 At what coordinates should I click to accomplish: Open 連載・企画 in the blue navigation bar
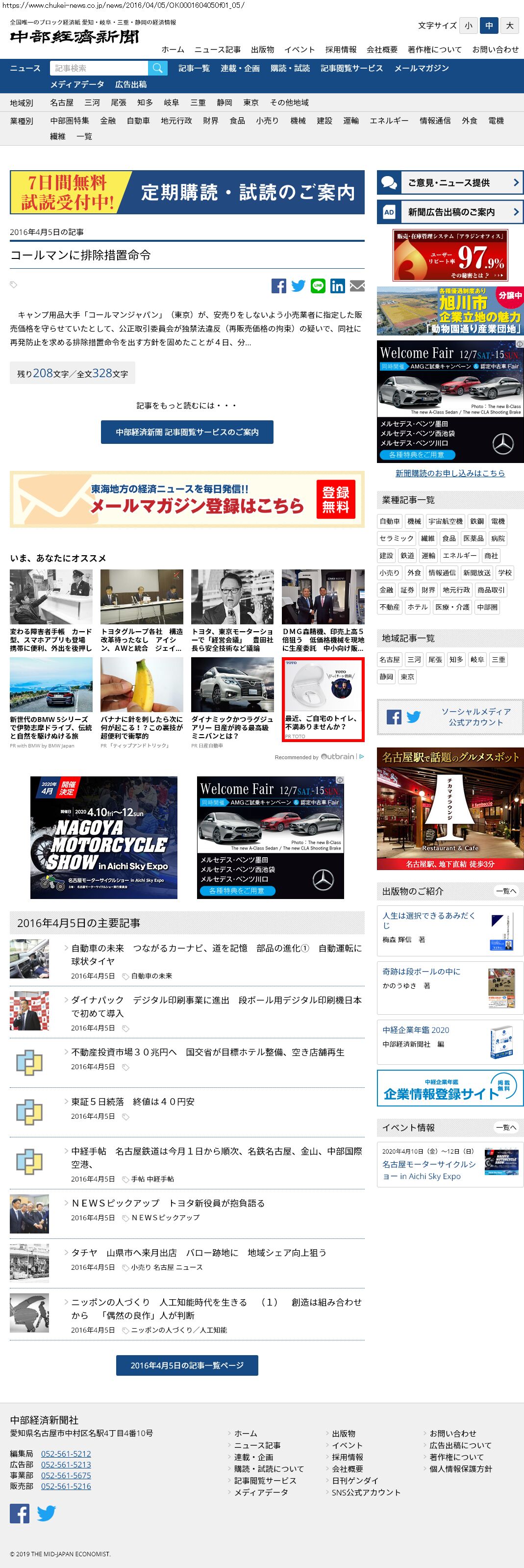click(x=240, y=68)
